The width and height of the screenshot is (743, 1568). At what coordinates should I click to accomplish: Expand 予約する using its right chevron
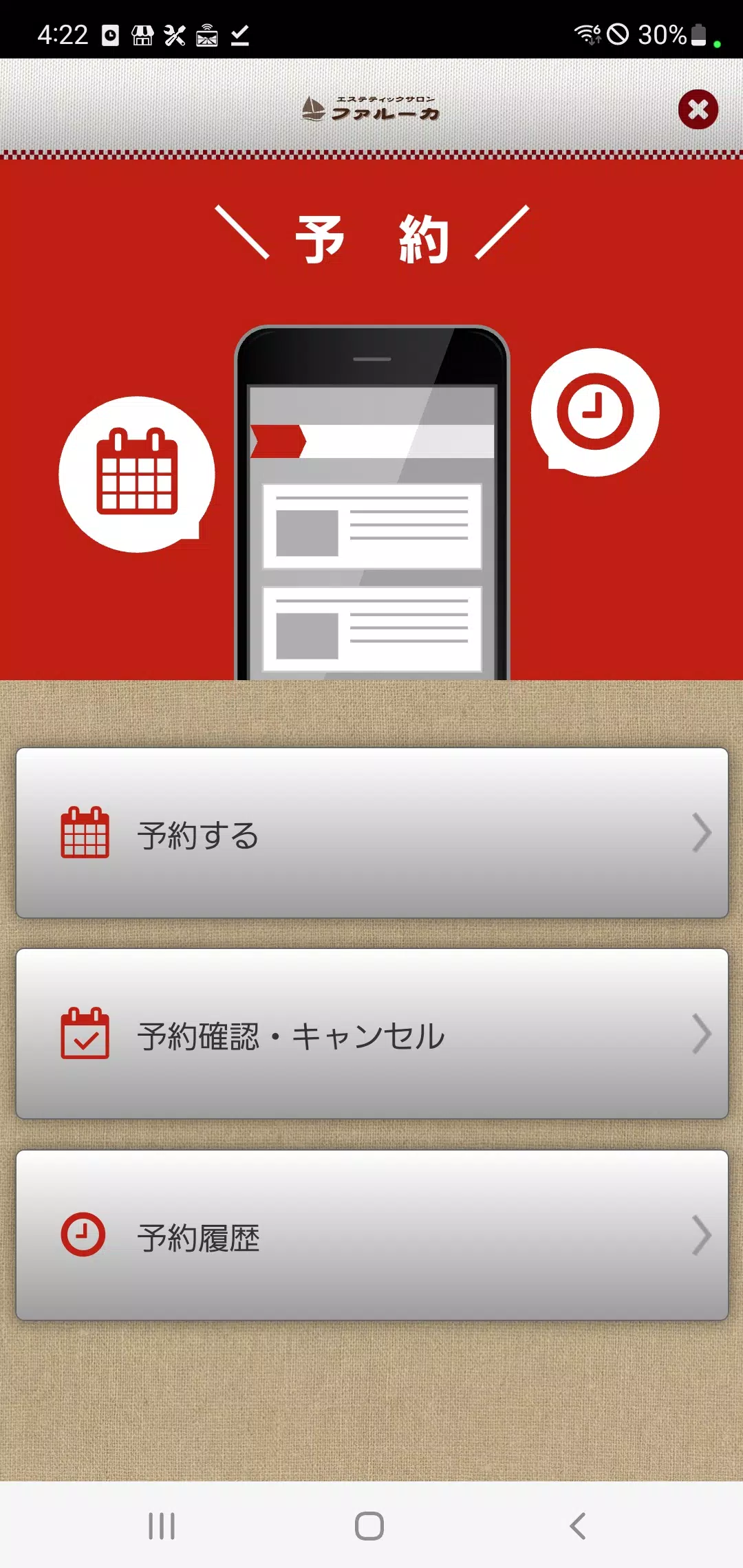tap(703, 834)
